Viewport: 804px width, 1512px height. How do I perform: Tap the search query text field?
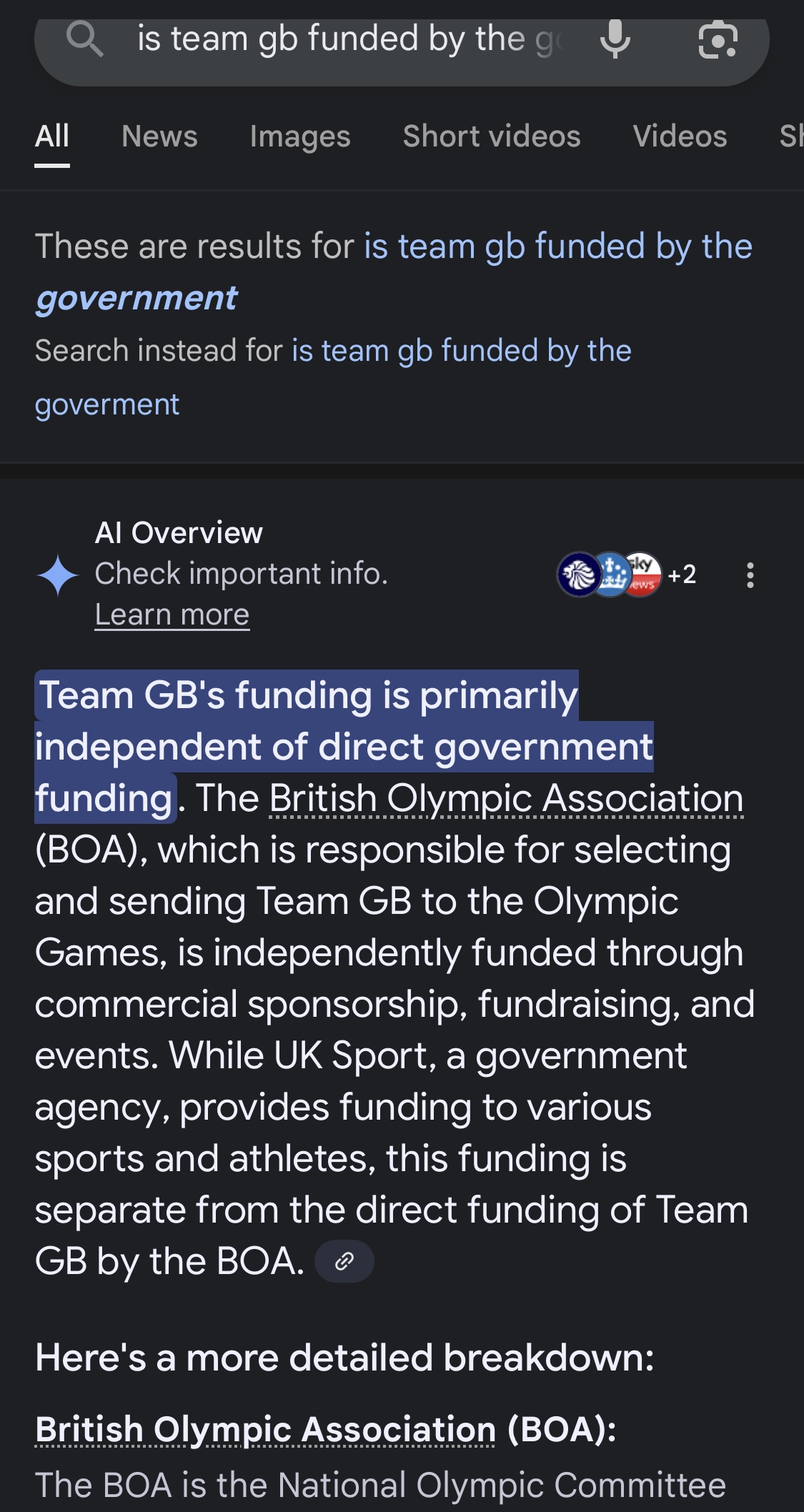point(350,39)
